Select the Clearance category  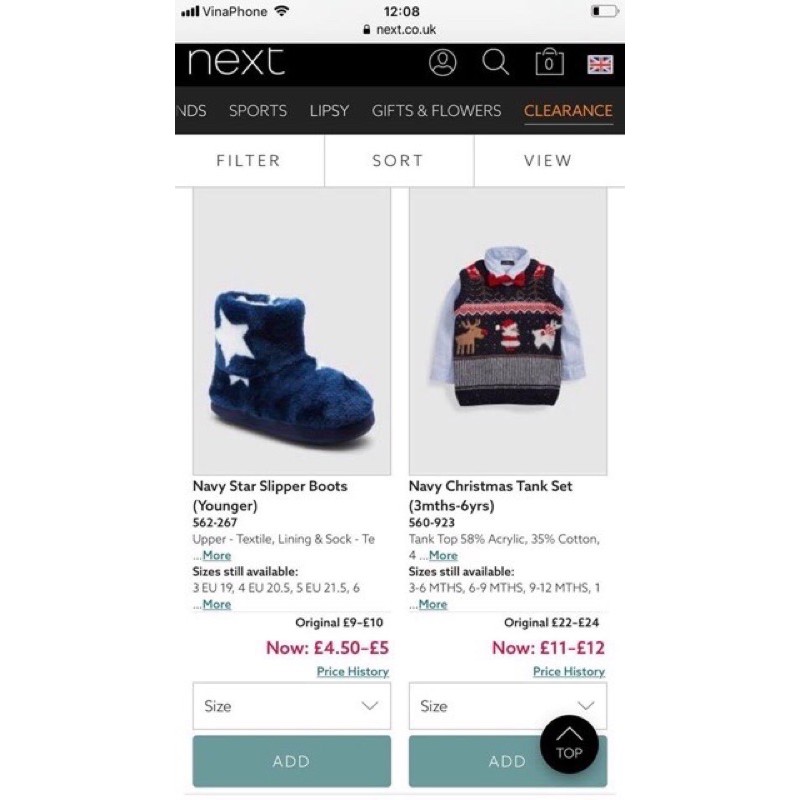pos(568,111)
